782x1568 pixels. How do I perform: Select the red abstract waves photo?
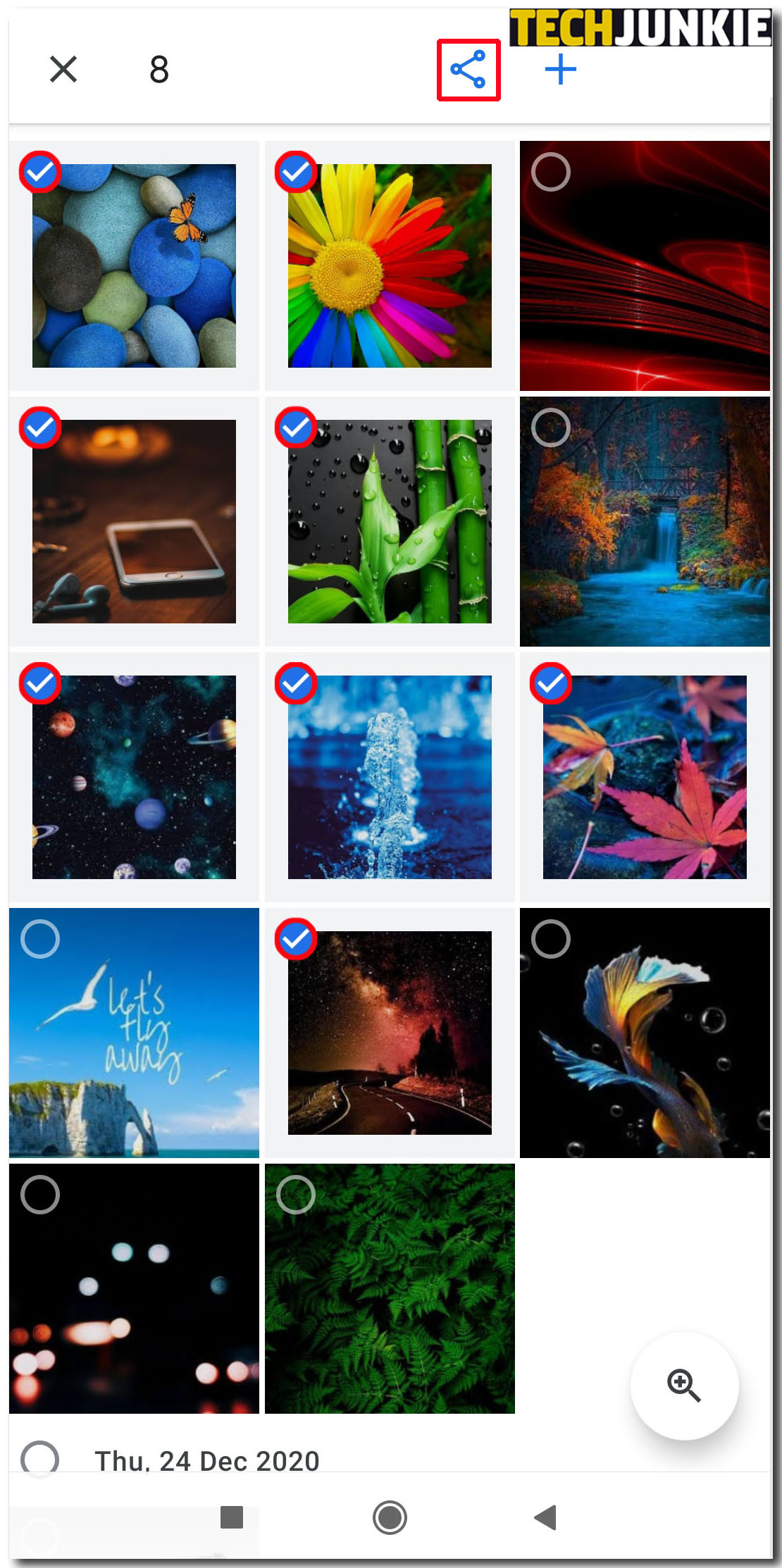tap(551, 172)
